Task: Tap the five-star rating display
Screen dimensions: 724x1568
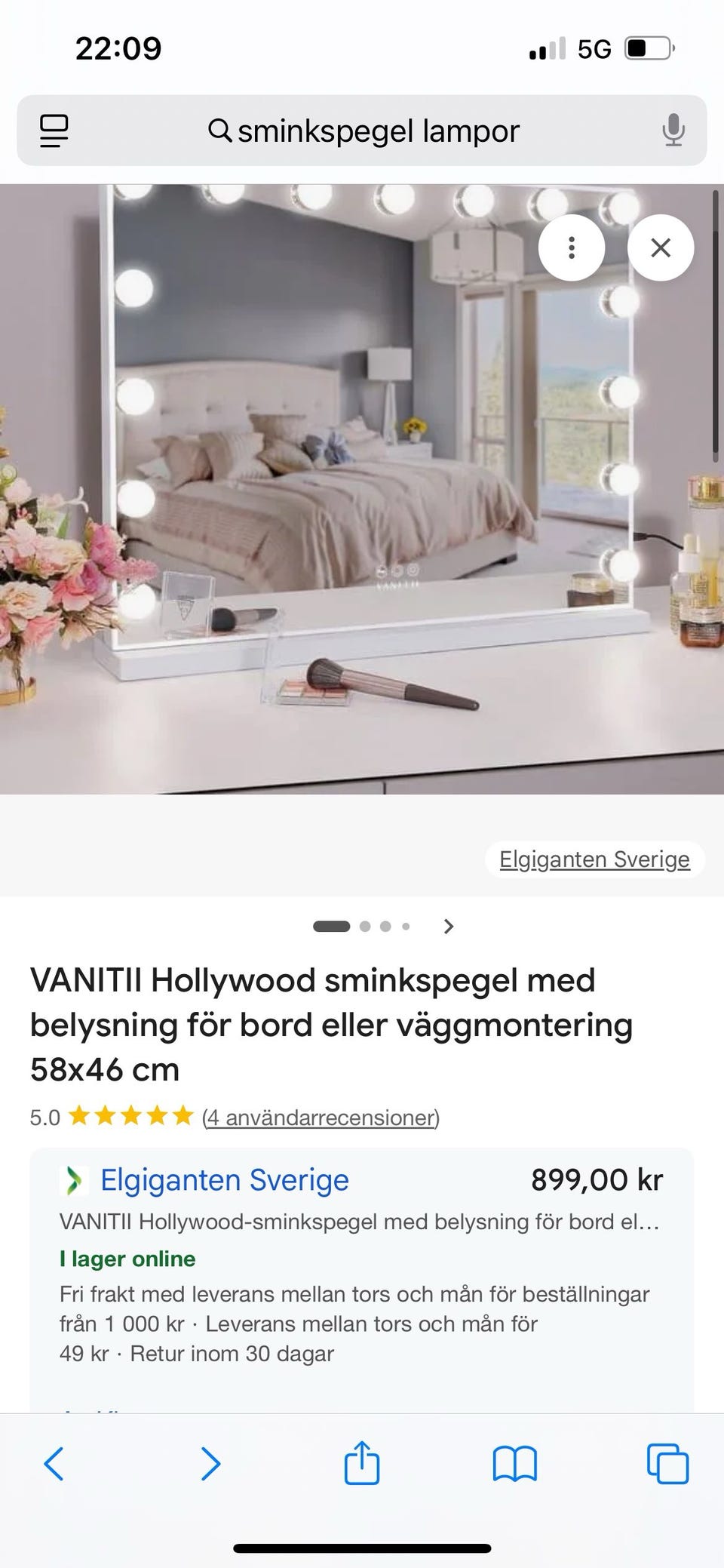Action: coord(128,1117)
